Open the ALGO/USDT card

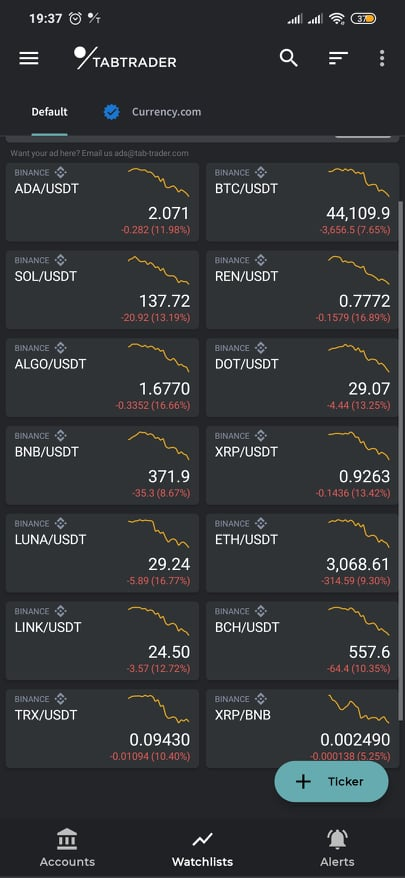coord(102,377)
